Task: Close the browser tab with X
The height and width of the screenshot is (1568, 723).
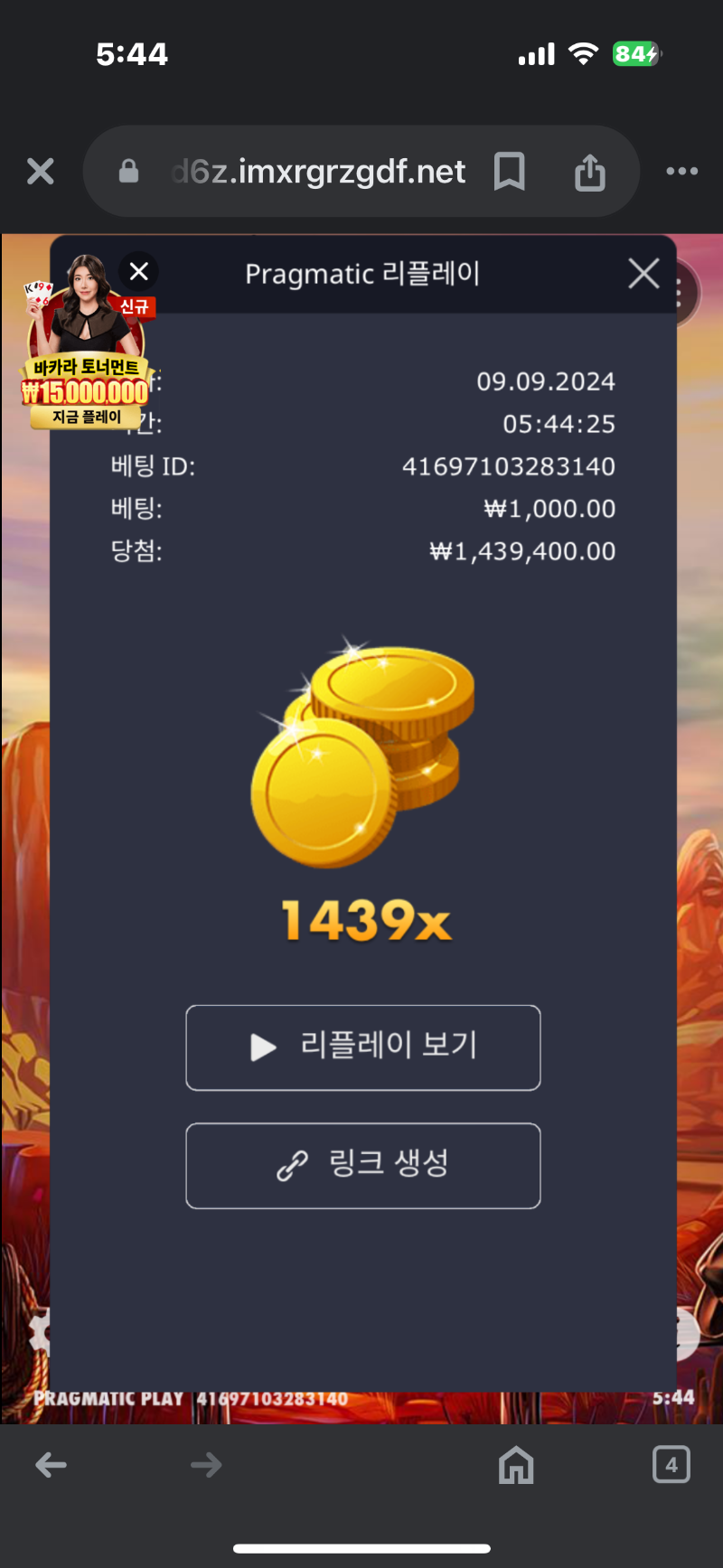Action: click(x=41, y=171)
